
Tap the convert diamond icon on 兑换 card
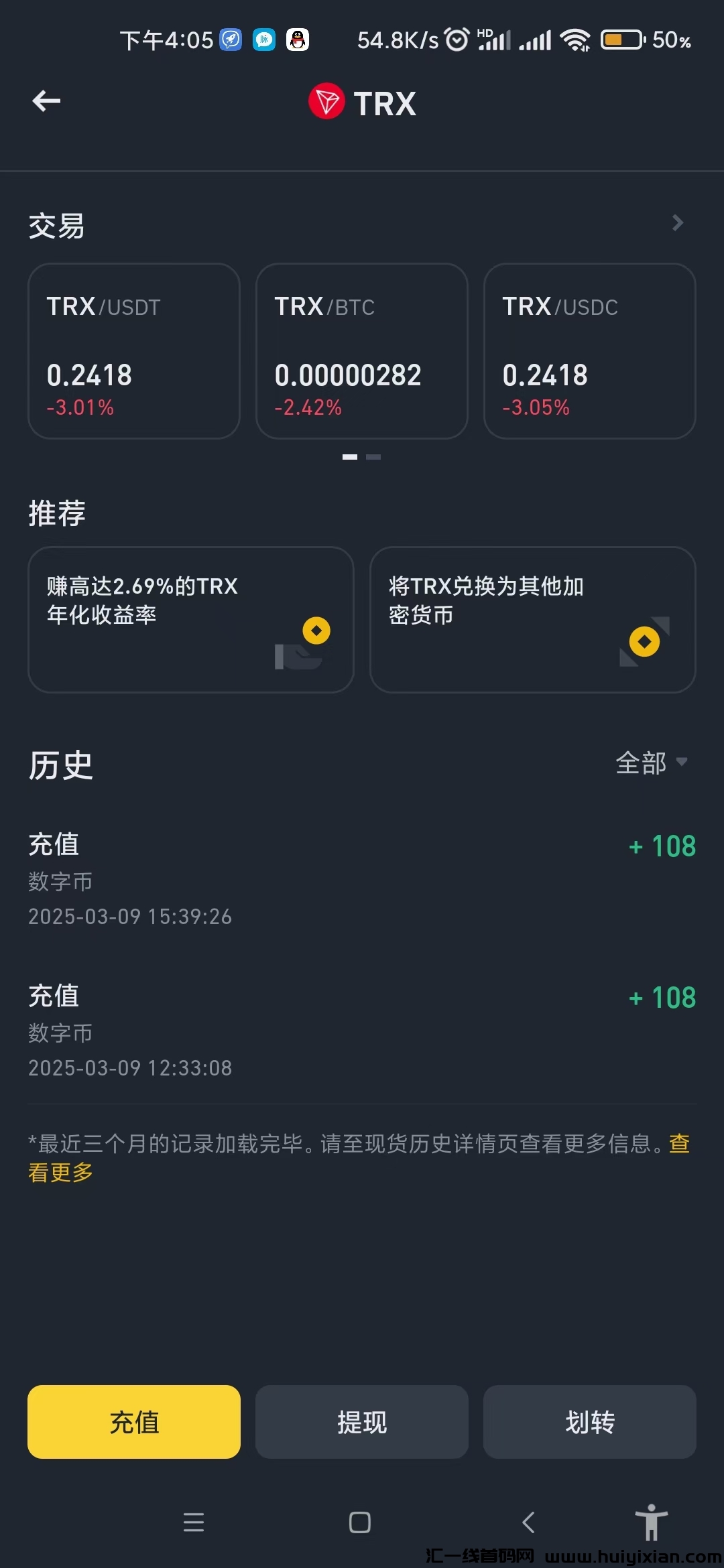point(644,642)
